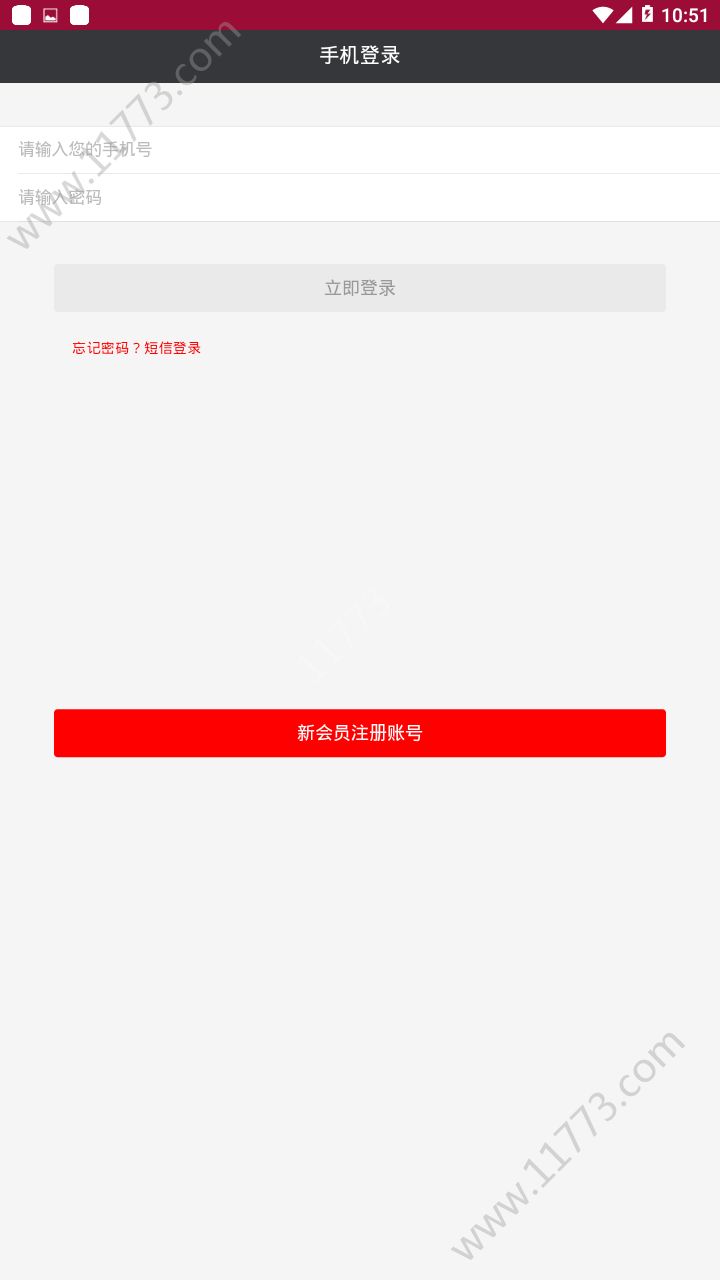This screenshot has width=720, height=1280.
Task: Select 新会员注册账号 to register
Action: 360,733
